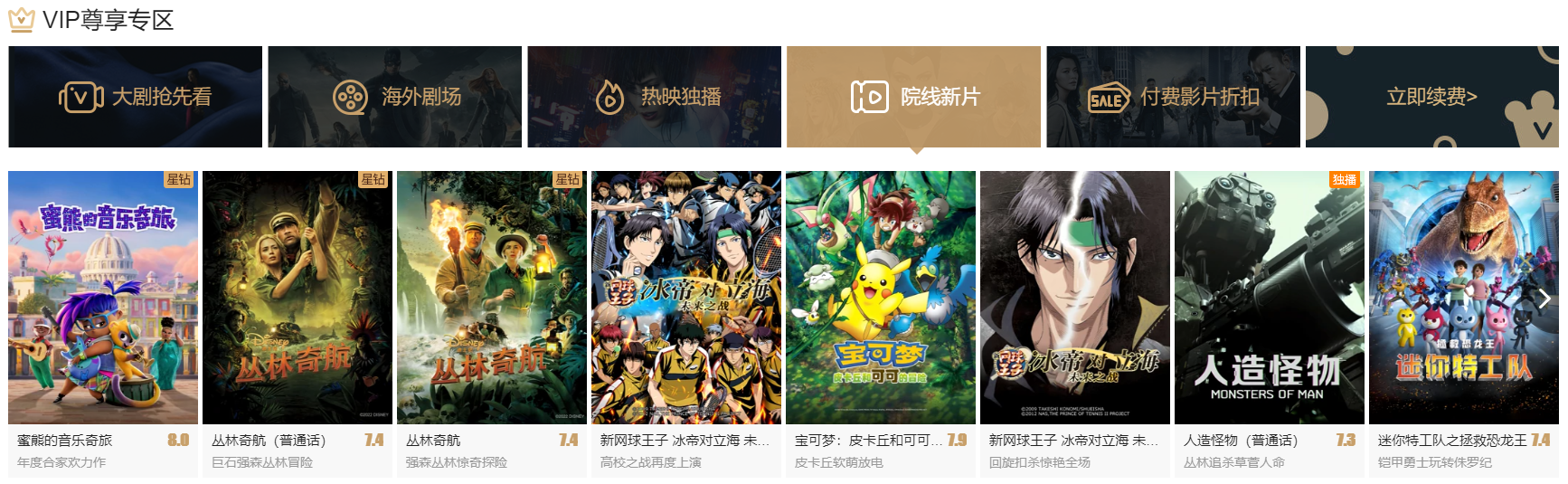The image size is (1568, 484).
Task: Open 宝可梦：皮卡丘和可可 movie card
Action: (x=881, y=298)
